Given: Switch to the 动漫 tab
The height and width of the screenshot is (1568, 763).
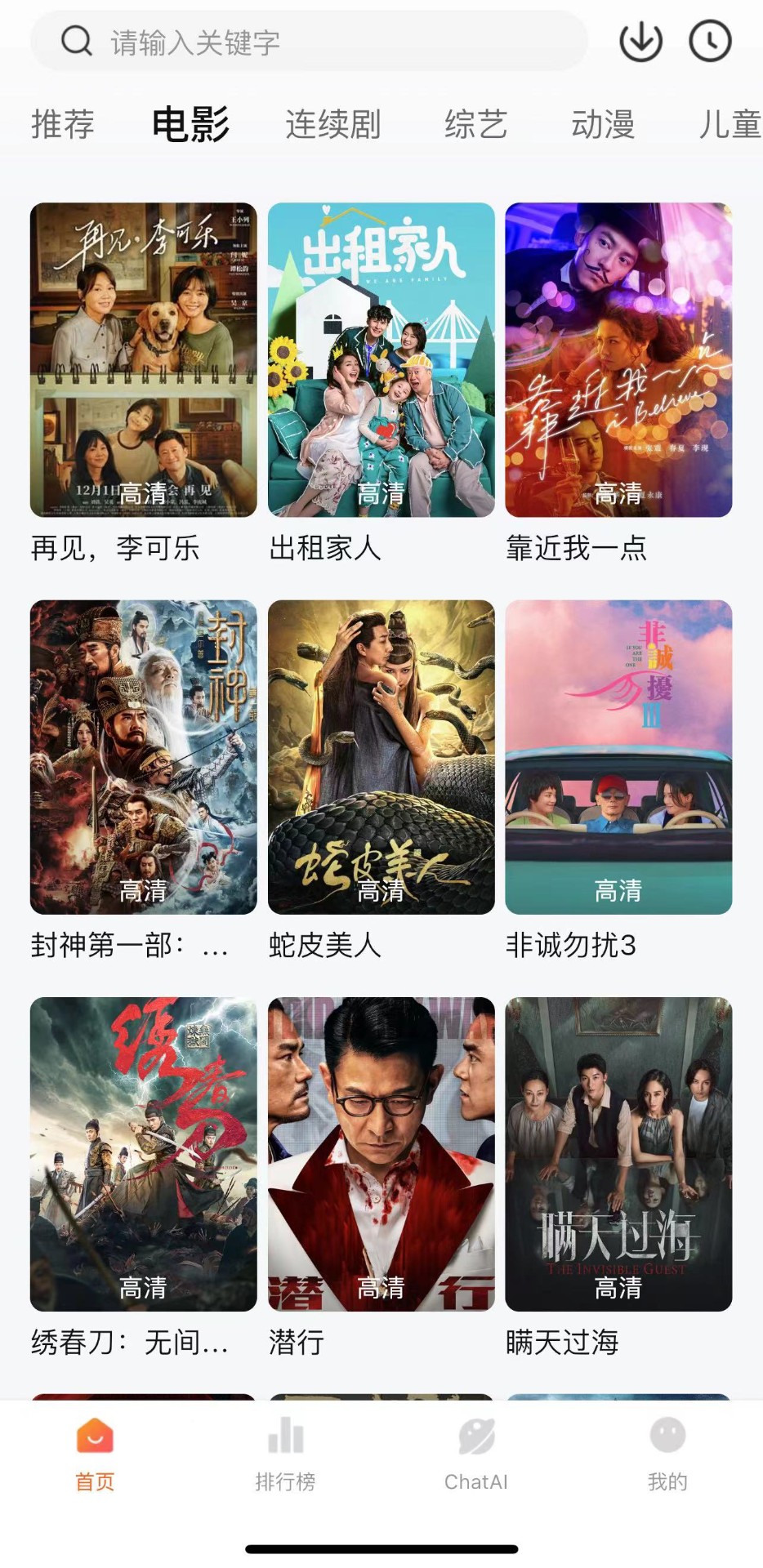Looking at the screenshot, I should [x=603, y=125].
